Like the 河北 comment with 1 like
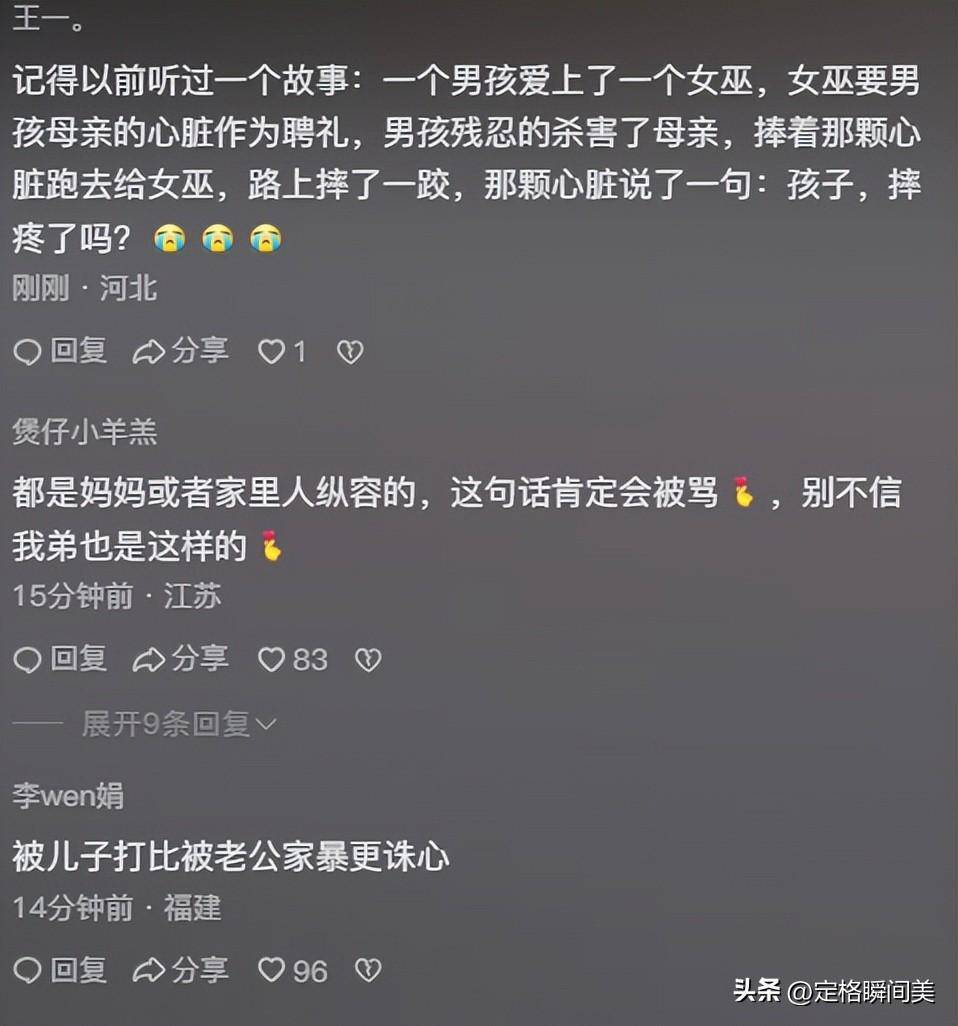The width and height of the screenshot is (958, 1026). 273,352
